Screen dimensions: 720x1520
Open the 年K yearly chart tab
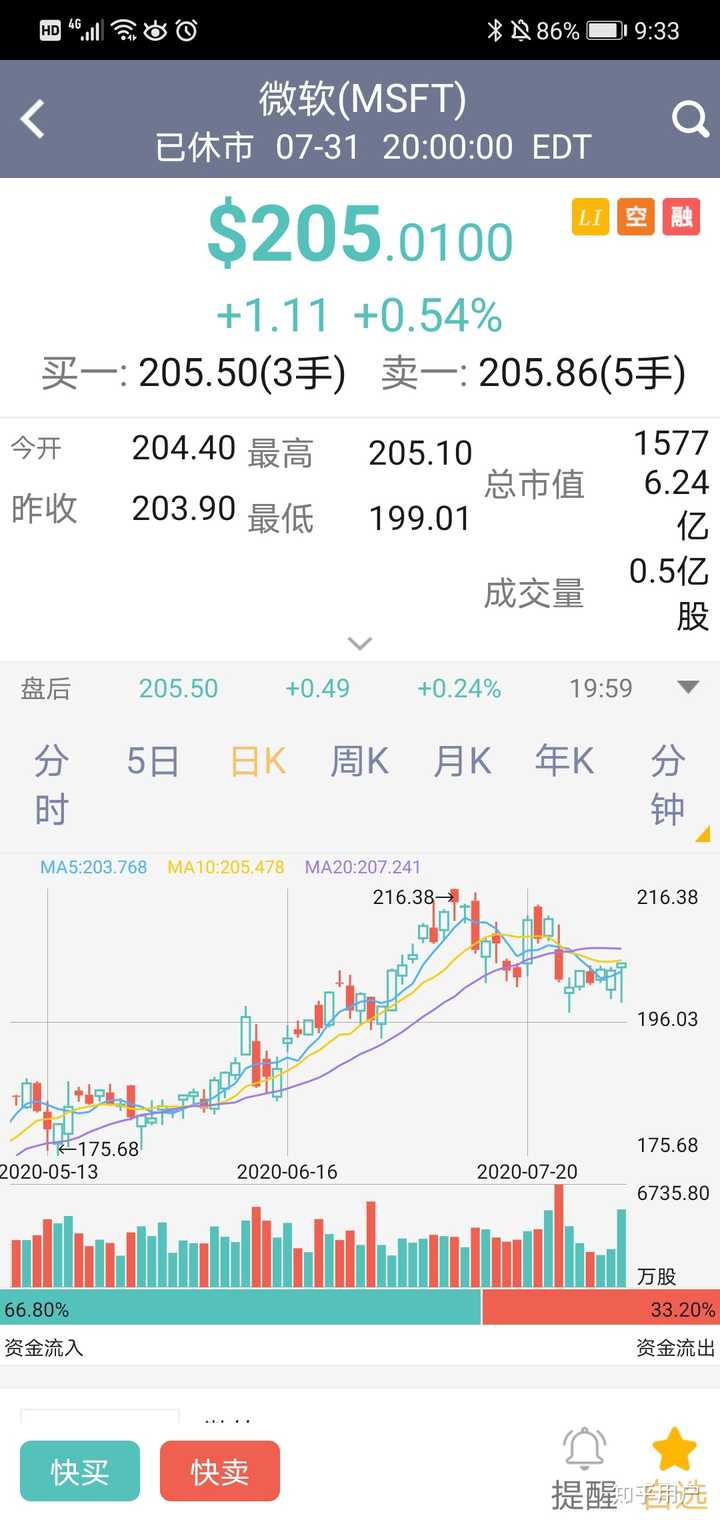(563, 761)
